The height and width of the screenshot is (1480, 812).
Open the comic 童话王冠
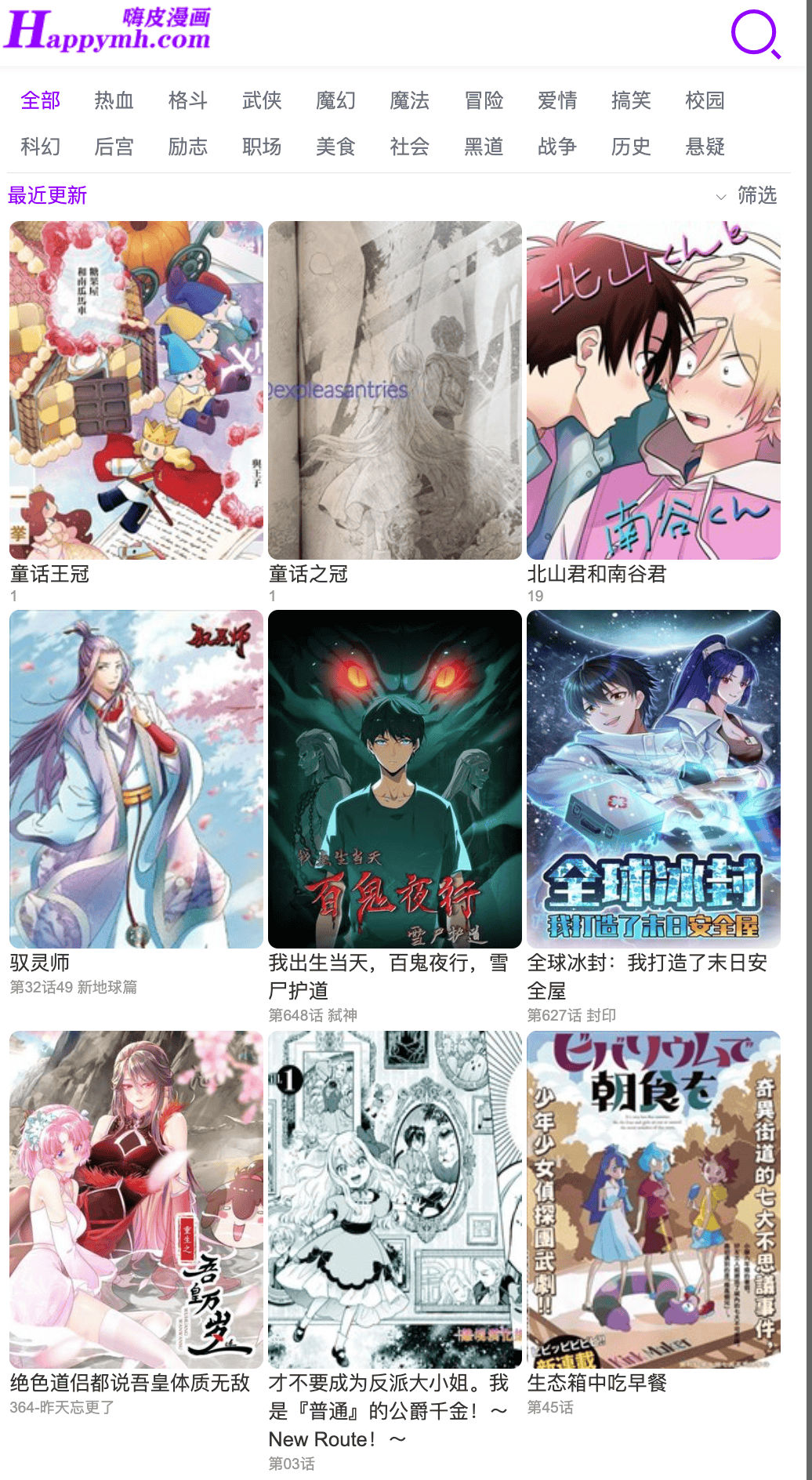136,390
